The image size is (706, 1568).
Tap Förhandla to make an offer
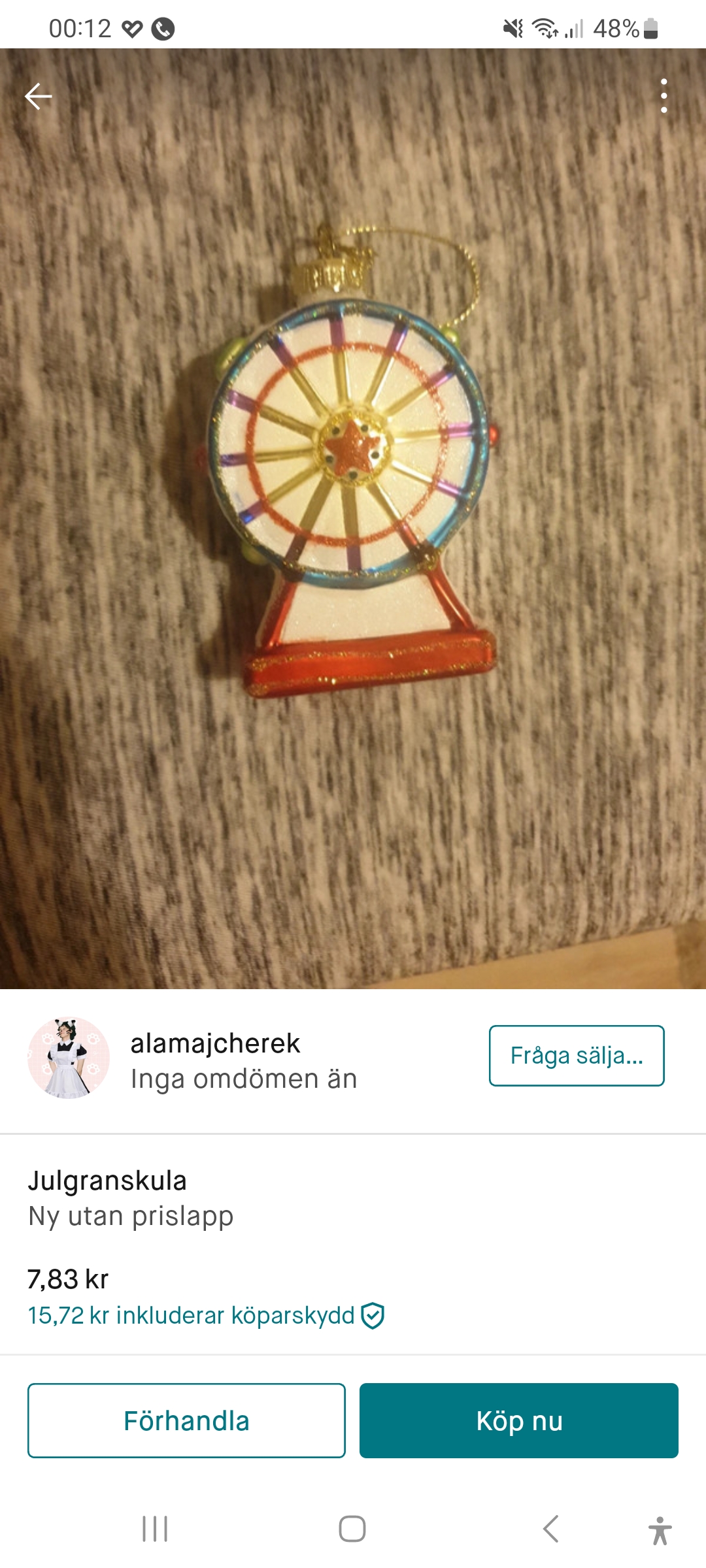click(x=186, y=1420)
